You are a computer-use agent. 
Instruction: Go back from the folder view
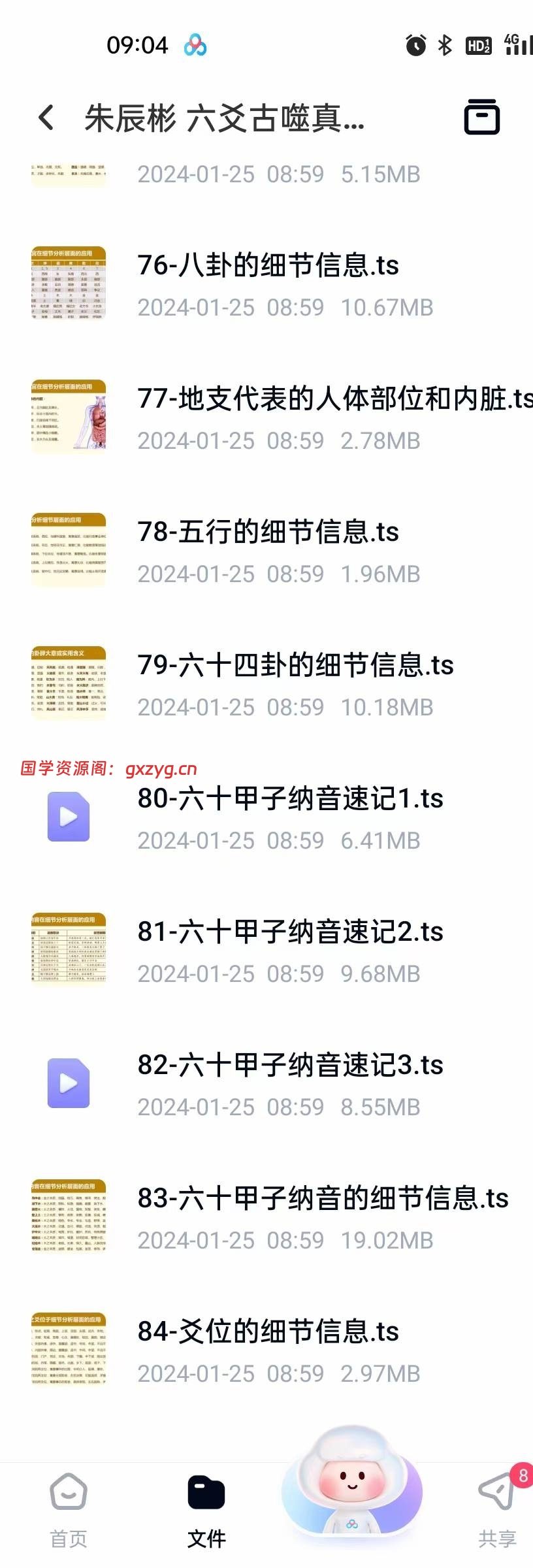(x=46, y=118)
